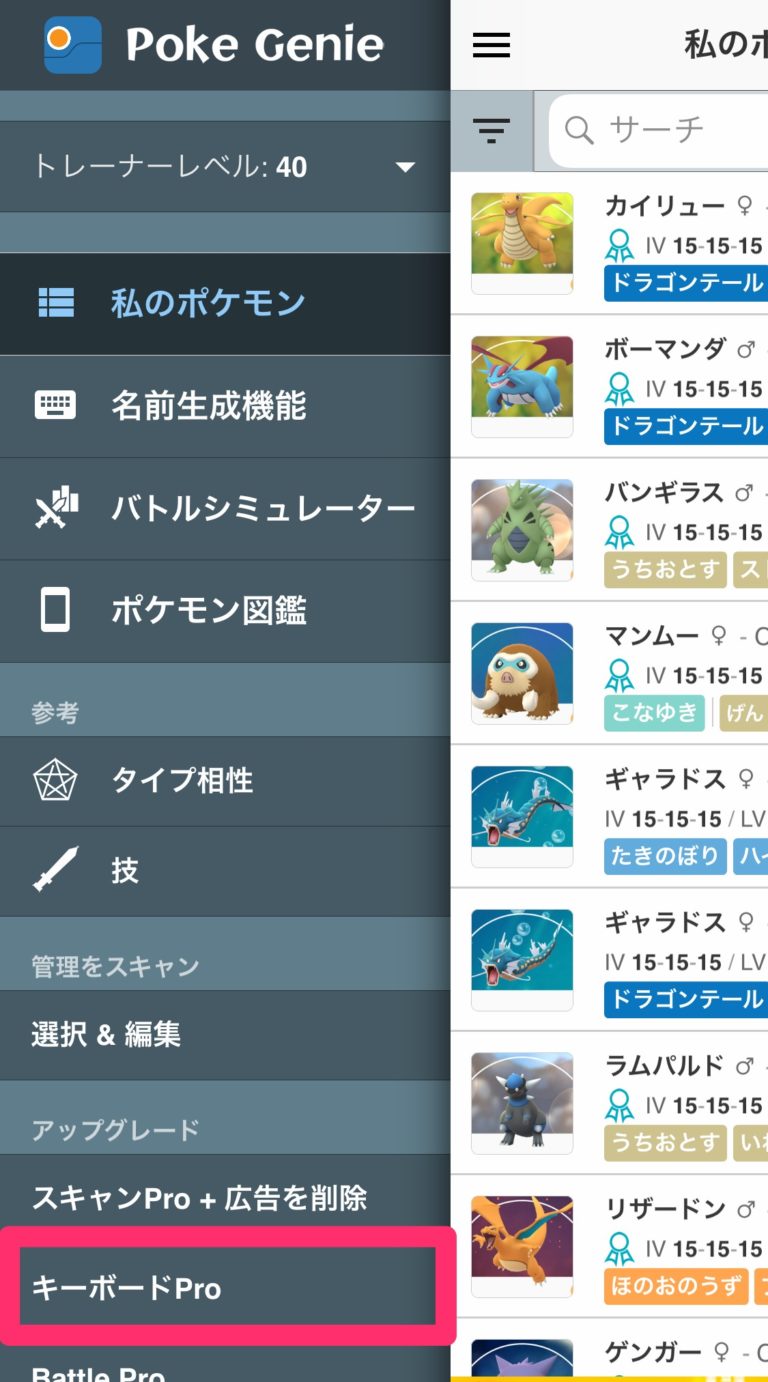This screenshot has width=768, height=1382.
Task: Click the タイプ相性 pentagon chart icon
Action: (57, 781)
